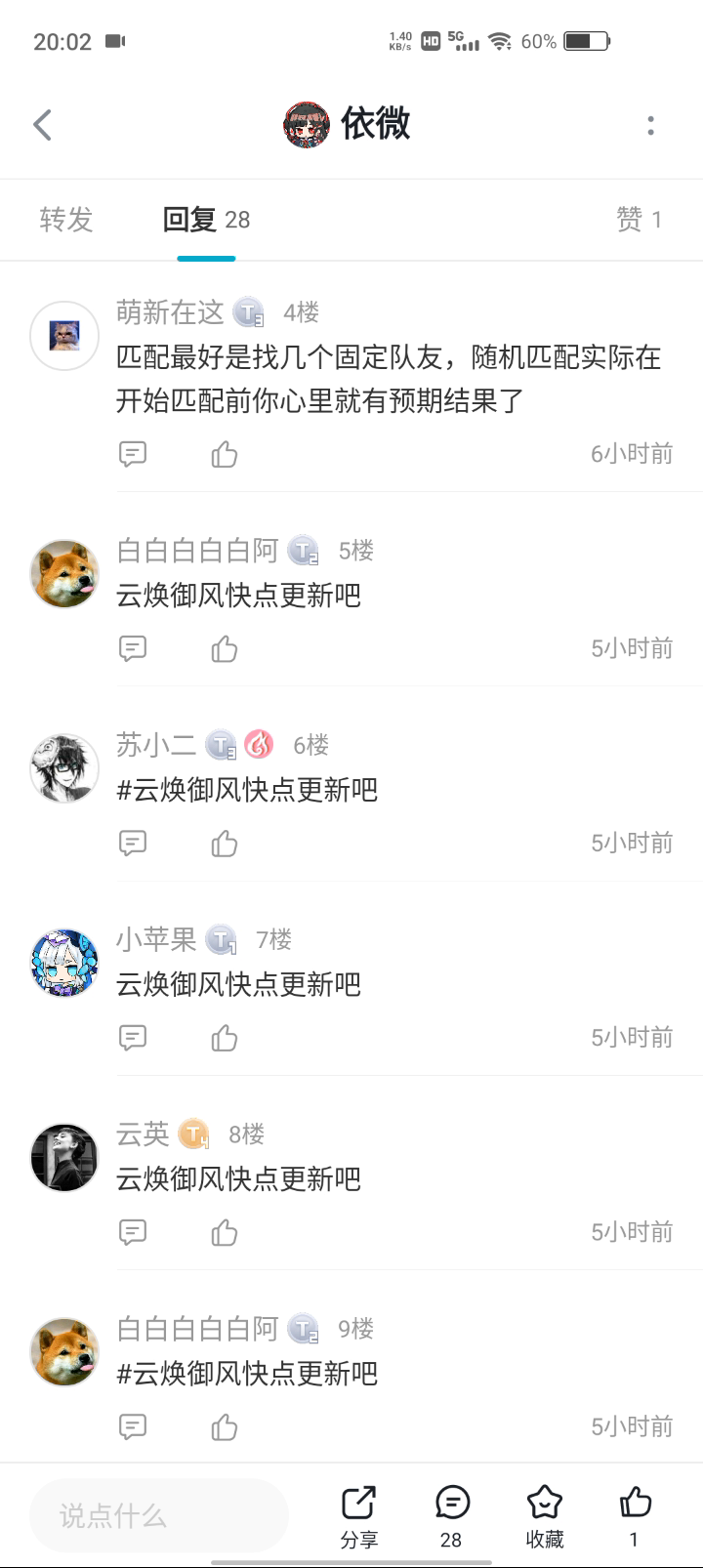Share this post via 分享
This screenshot has height=1568, width=703.
(x=359, y=1517)
